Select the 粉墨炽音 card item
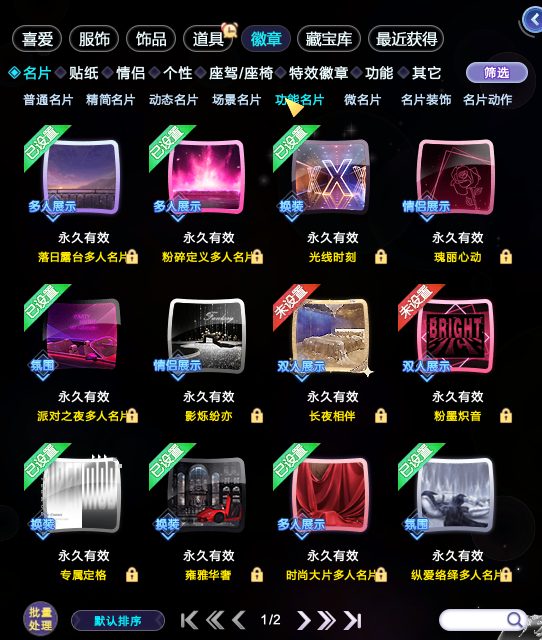 456,336
